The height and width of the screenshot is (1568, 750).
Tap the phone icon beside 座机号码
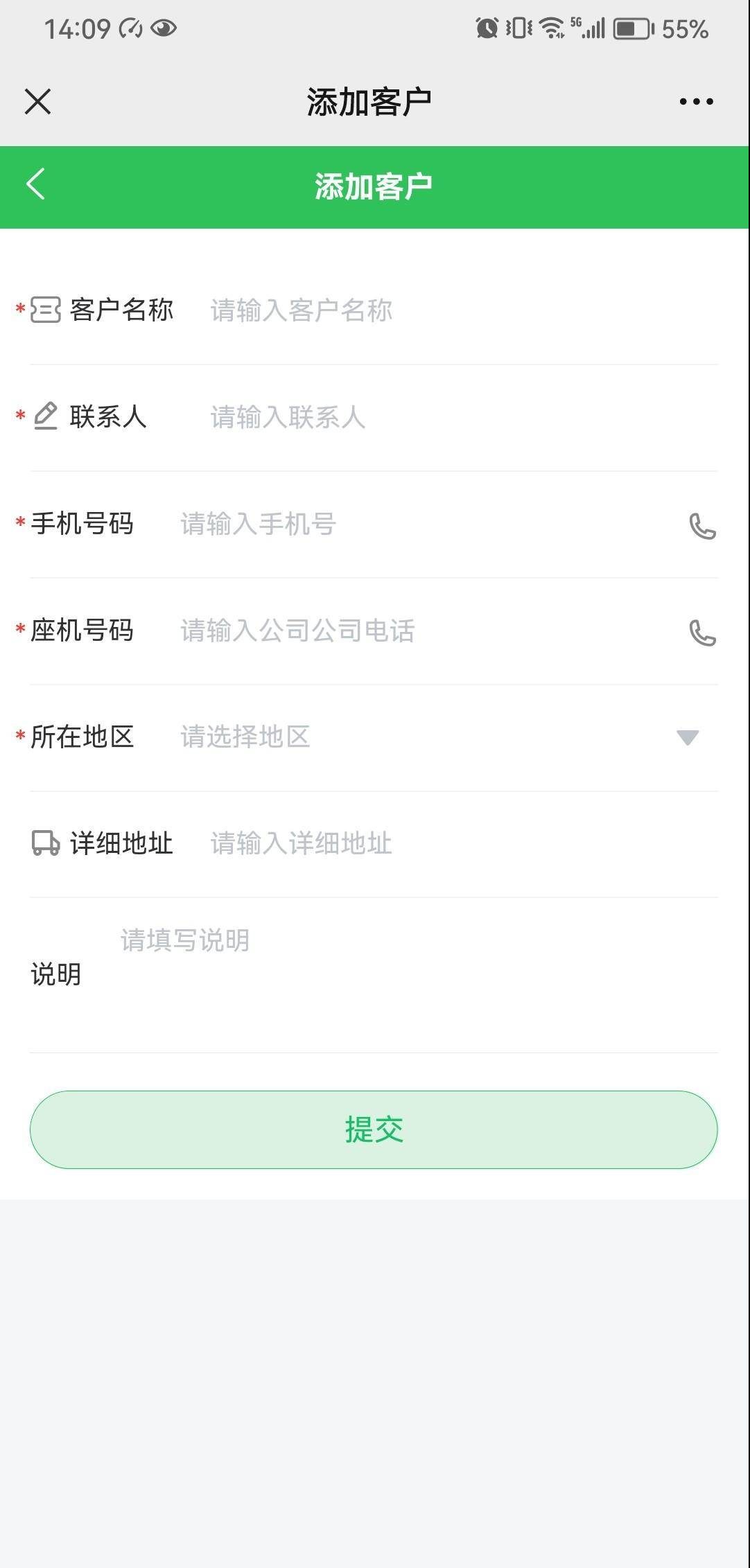pyautogui.click(x=701, y=633)
